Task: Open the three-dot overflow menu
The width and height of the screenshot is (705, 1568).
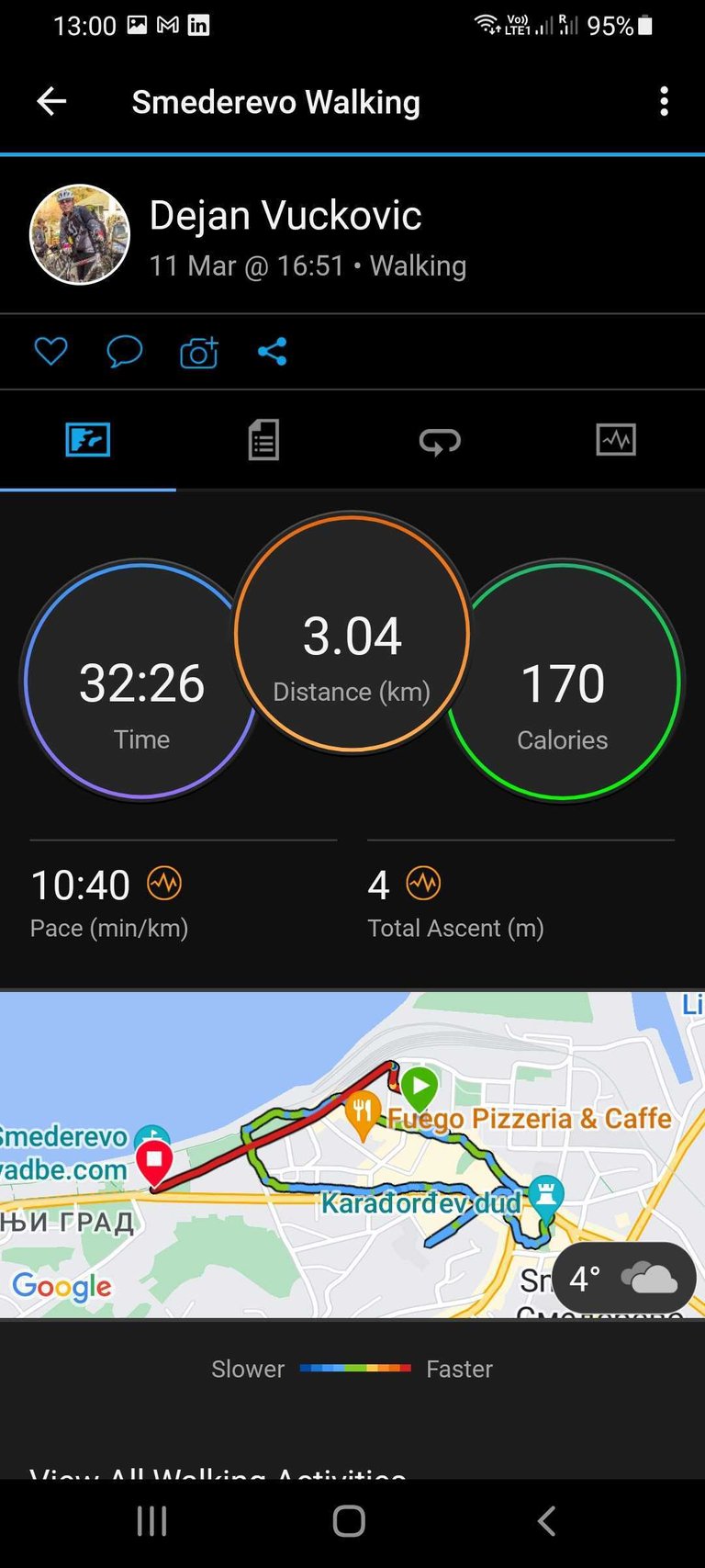Action: [x=664, y=101]
